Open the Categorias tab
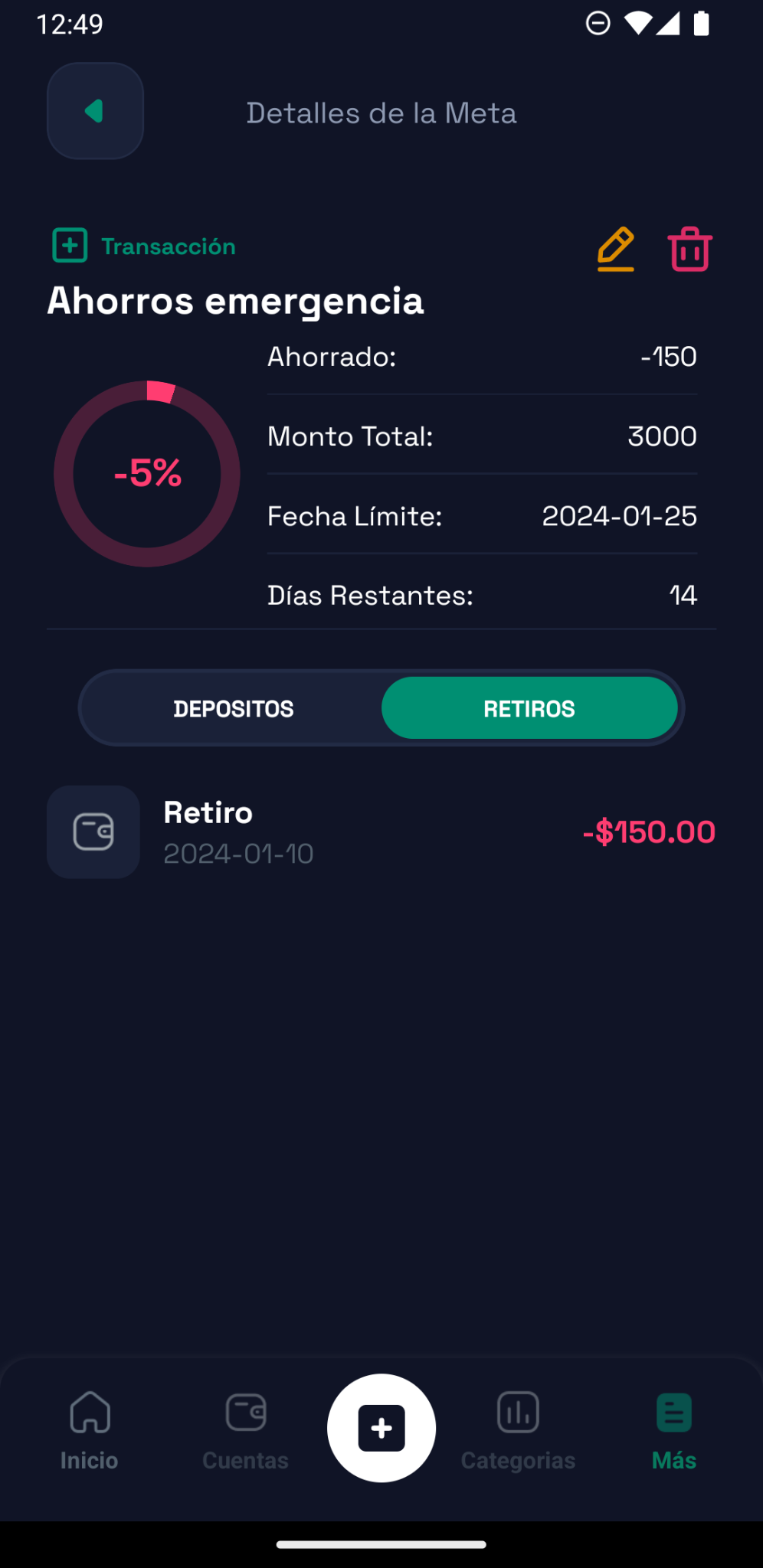Viewport: 763px width, 1568px height. click(x=518, y=1430)
